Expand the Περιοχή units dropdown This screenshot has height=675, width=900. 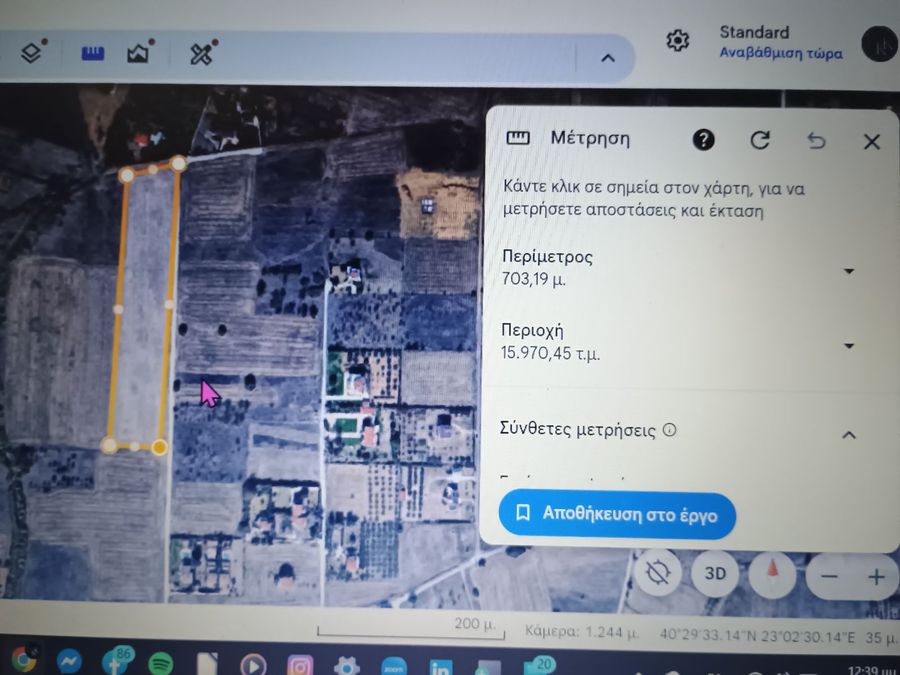(x=849, y=346)
